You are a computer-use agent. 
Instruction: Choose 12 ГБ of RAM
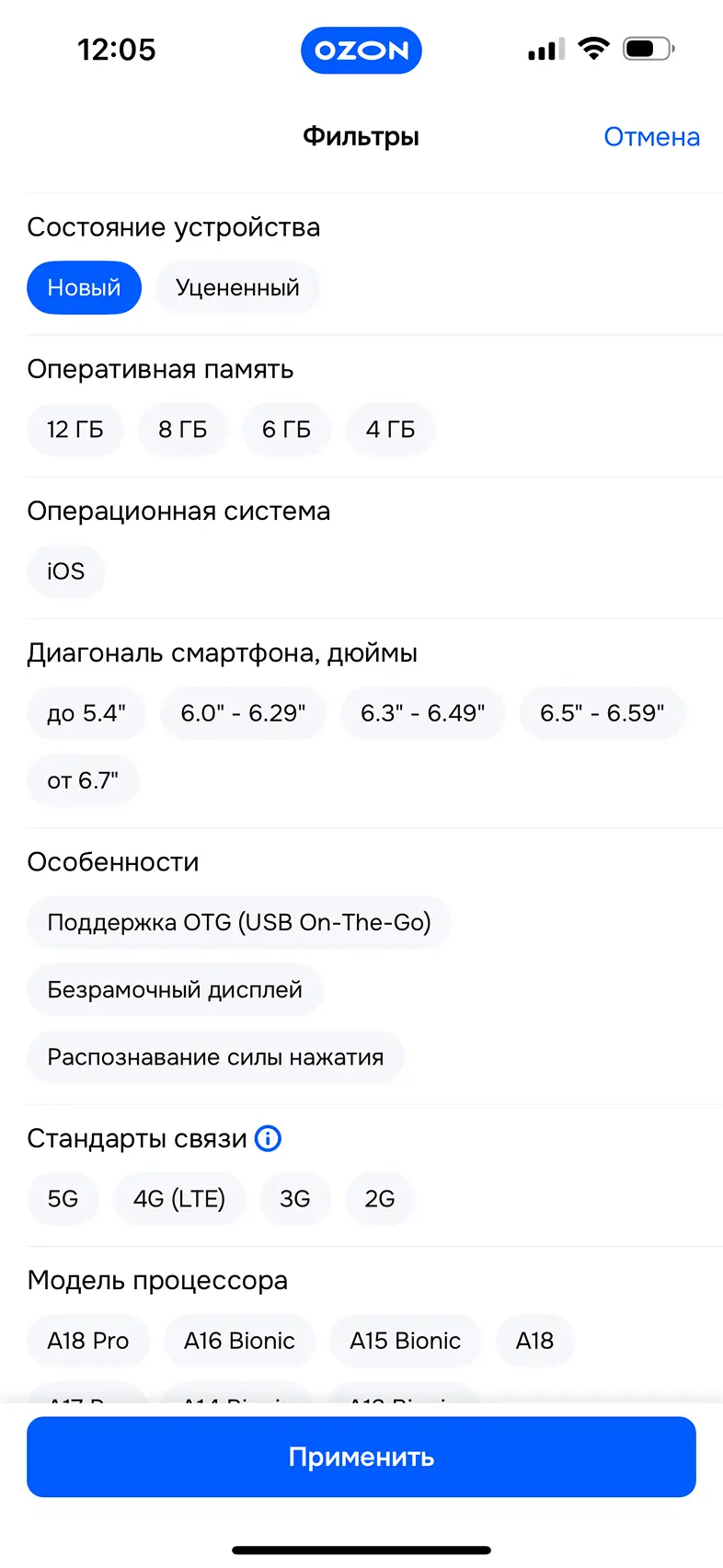pyautogui.click(x=75, y=430)
